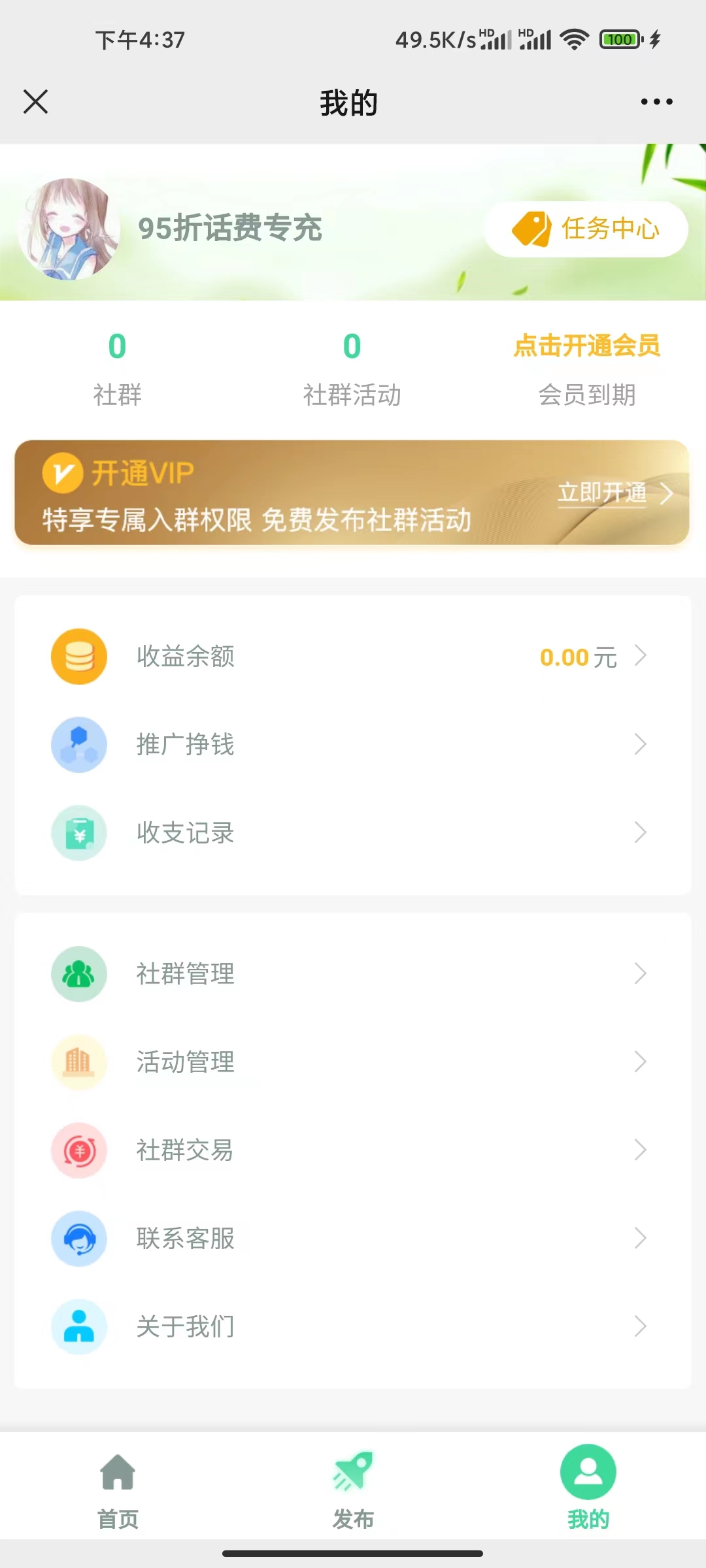This screenshot has width=706, height=1568.
Task: Contact support via 联系客服
Action: (353, 1239)
